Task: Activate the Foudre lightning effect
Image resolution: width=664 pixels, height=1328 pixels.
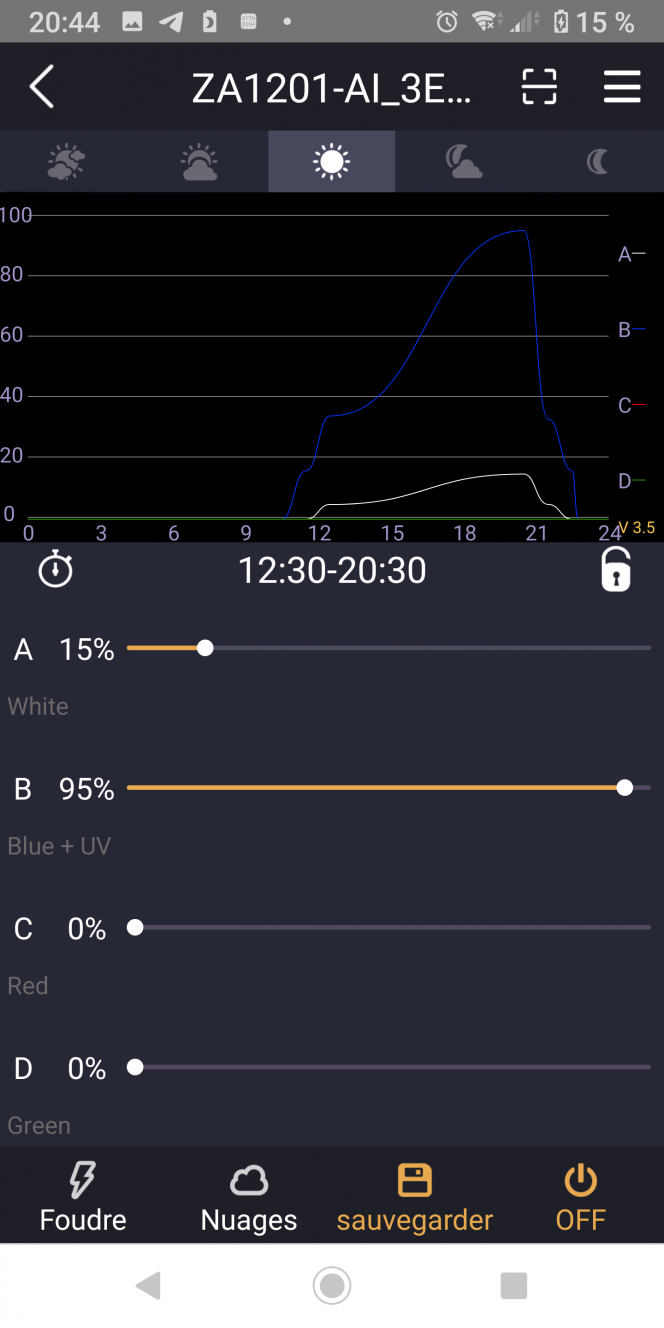Action: click(x=83, y=1197)
